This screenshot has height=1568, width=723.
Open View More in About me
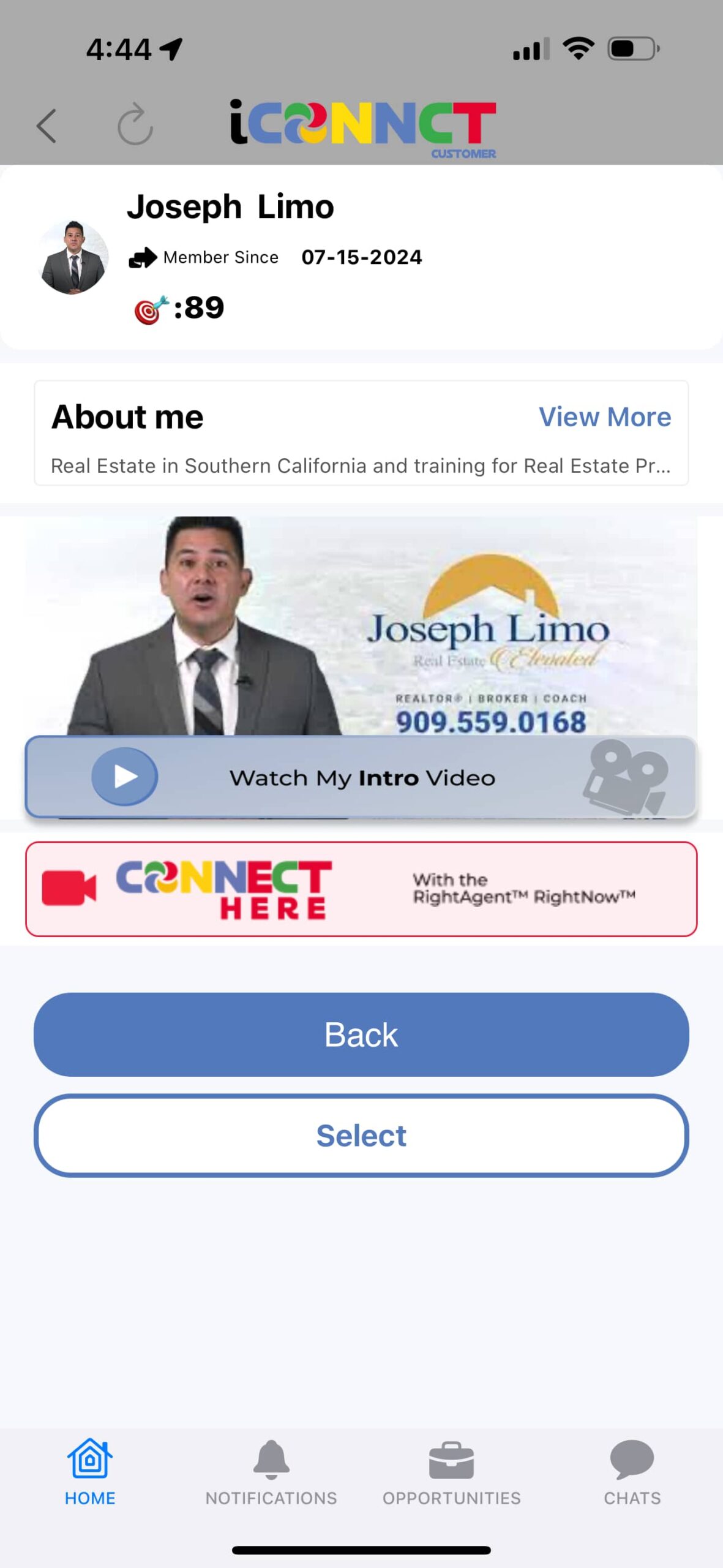click(x=604, y=417)
